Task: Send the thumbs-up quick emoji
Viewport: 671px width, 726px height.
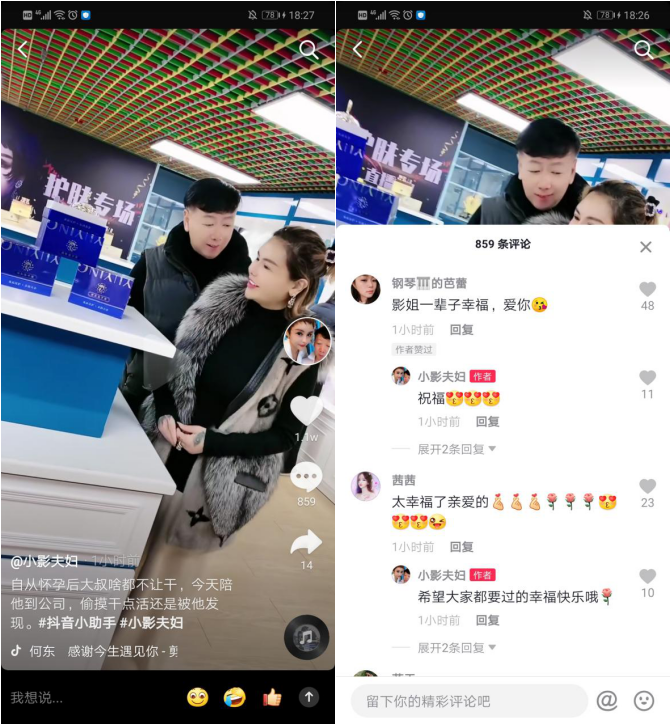Action: tap(272, 697)
